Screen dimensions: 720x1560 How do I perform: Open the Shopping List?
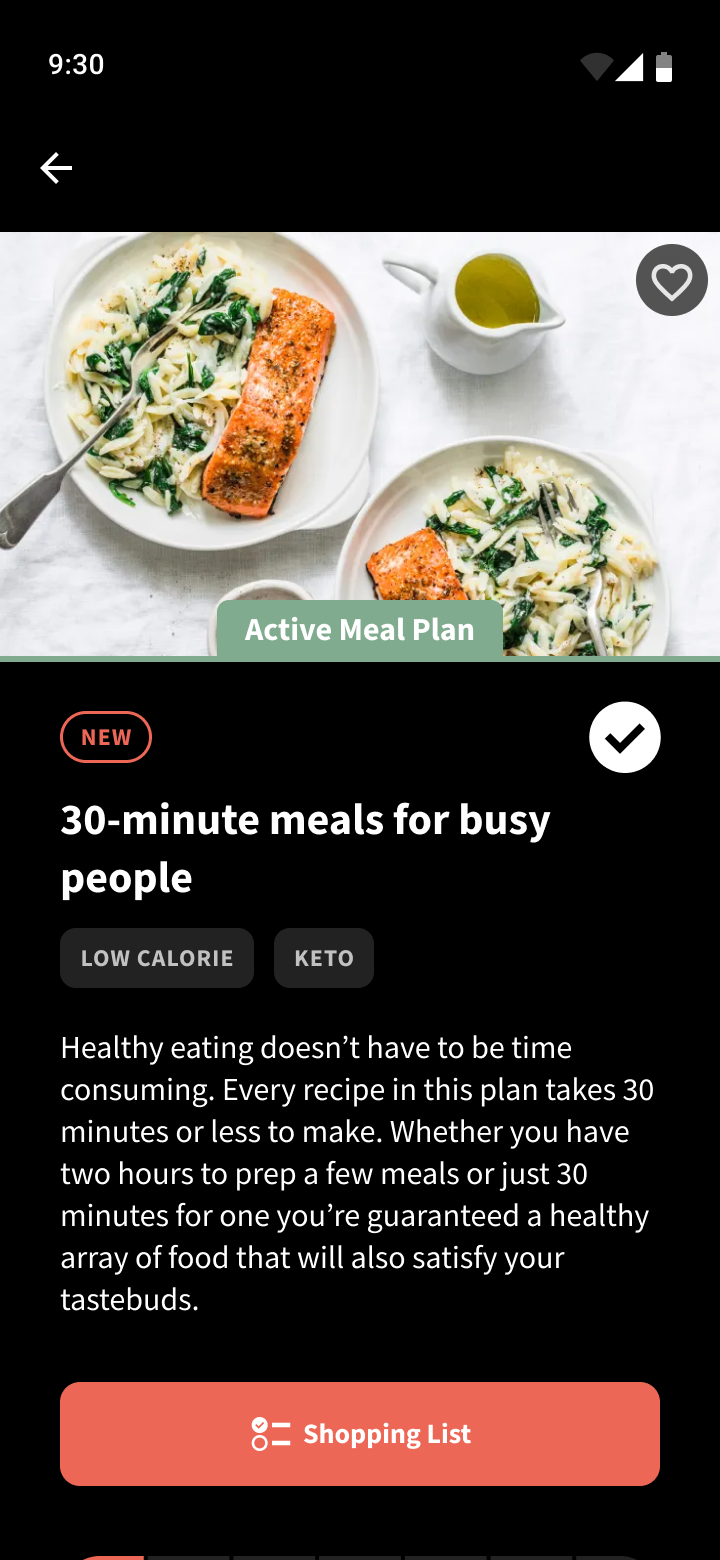[360, 1434]
